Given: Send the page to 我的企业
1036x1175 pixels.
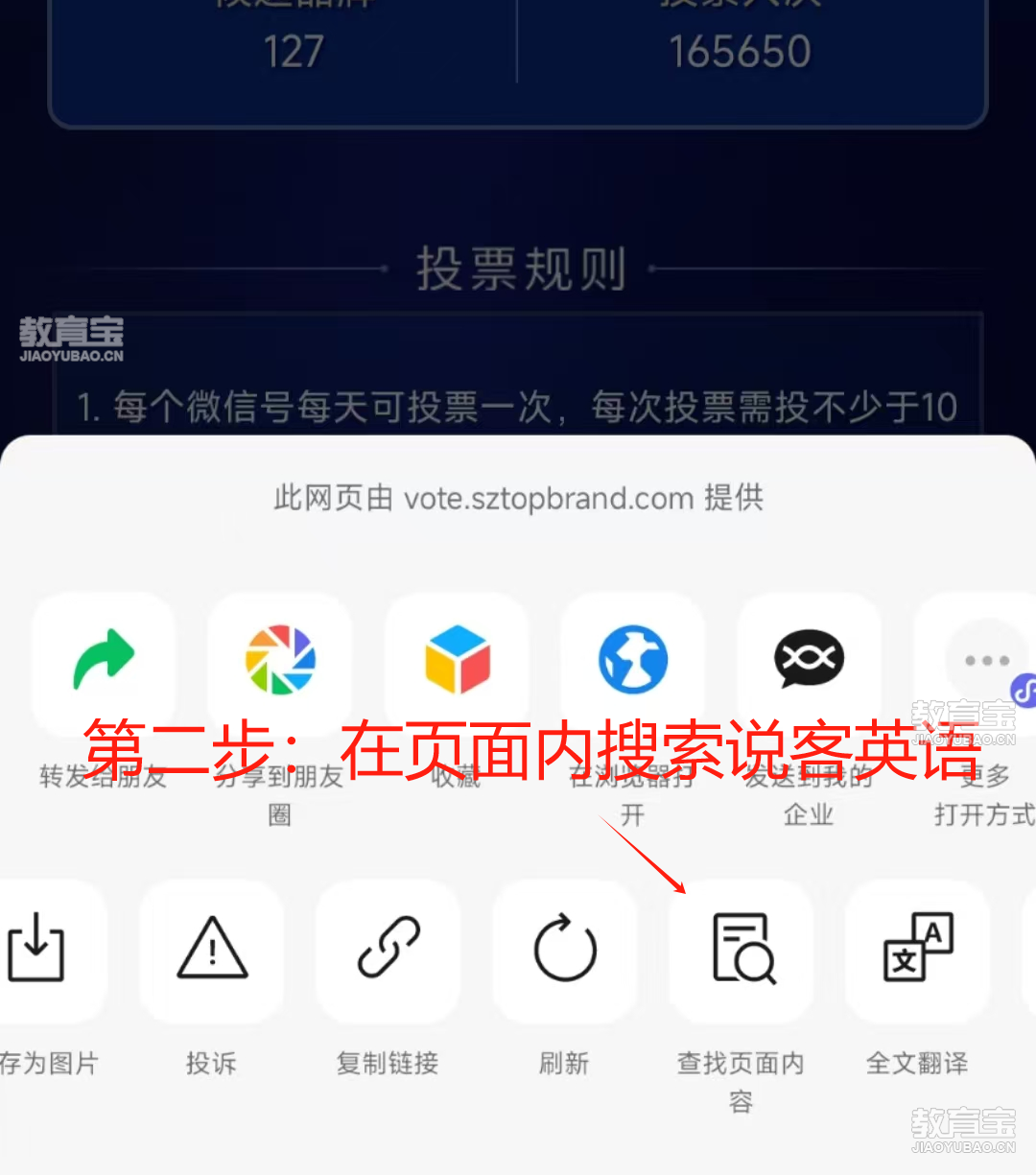Looking at the screenshot, I should [x=809, y=661].
